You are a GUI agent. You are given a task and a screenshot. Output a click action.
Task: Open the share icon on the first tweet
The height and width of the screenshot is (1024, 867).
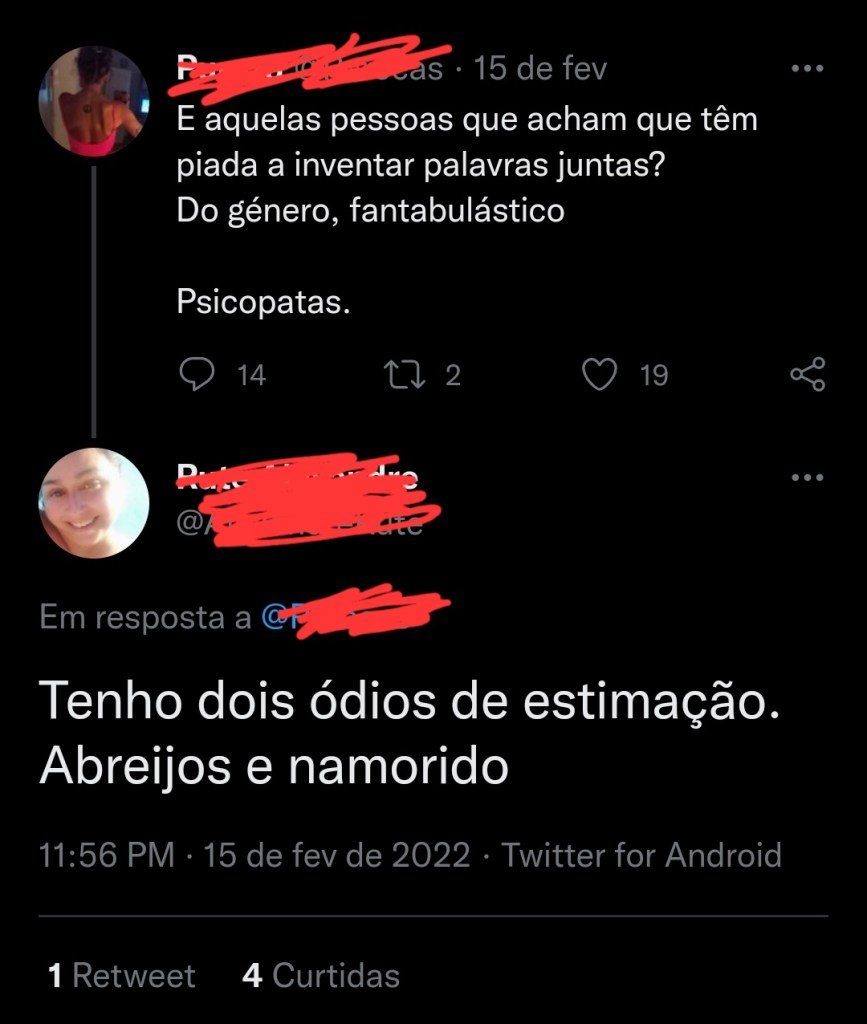(x=806, y=373)
